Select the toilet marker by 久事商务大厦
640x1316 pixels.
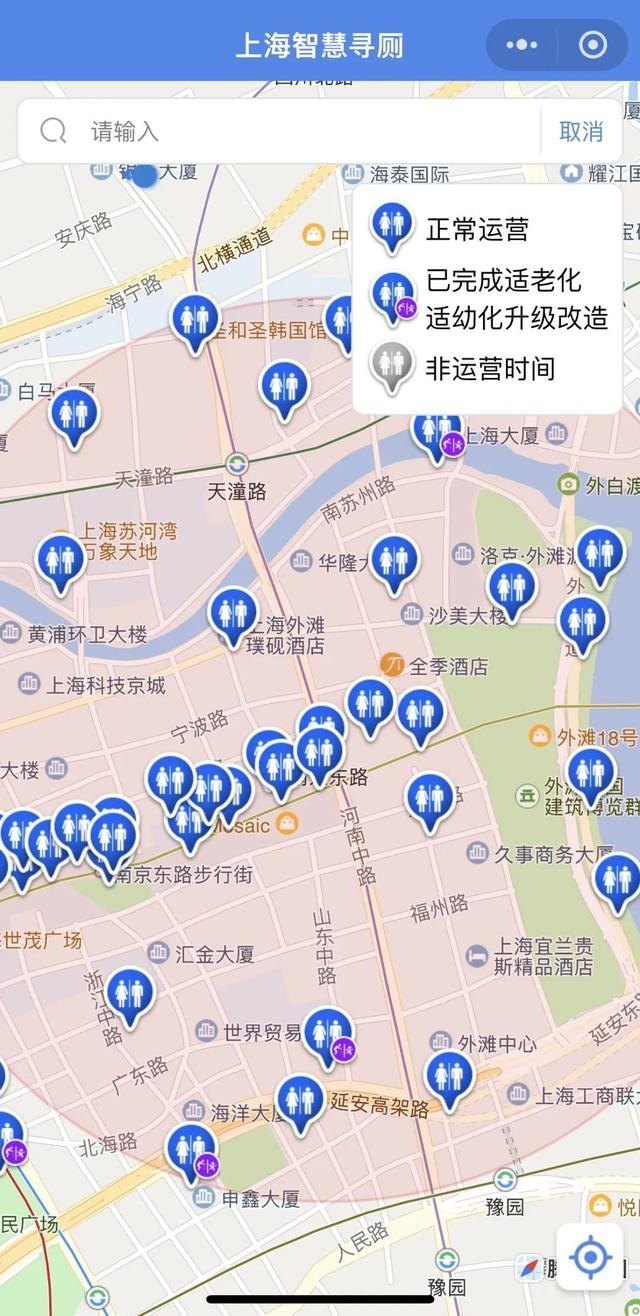617,878
